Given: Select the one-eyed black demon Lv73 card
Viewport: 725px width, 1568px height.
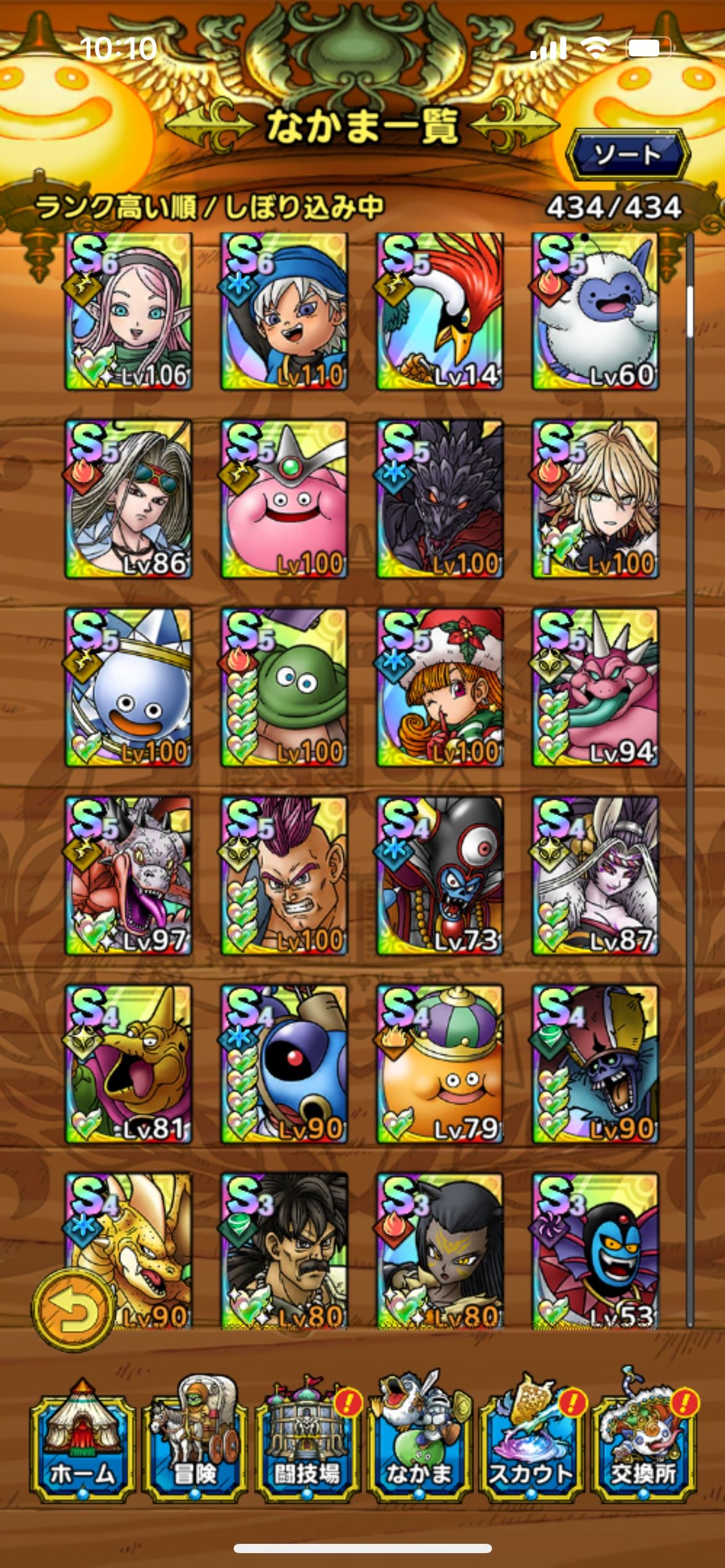Looking at the screenshot, I should (x=439, y=876).
